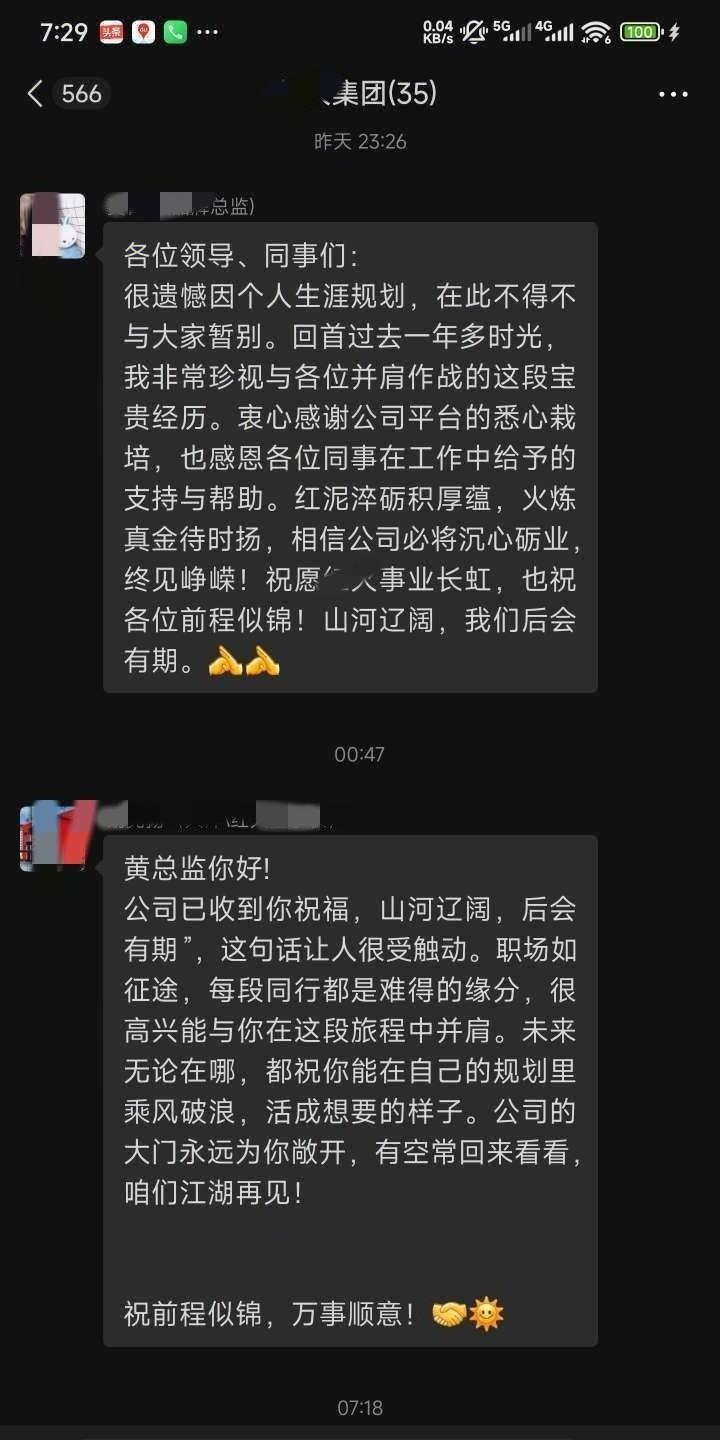The height and width of the screenshot is (1440, 720).
Task: Open avatar of the farewell message sender
Action: tap(53, 226)
